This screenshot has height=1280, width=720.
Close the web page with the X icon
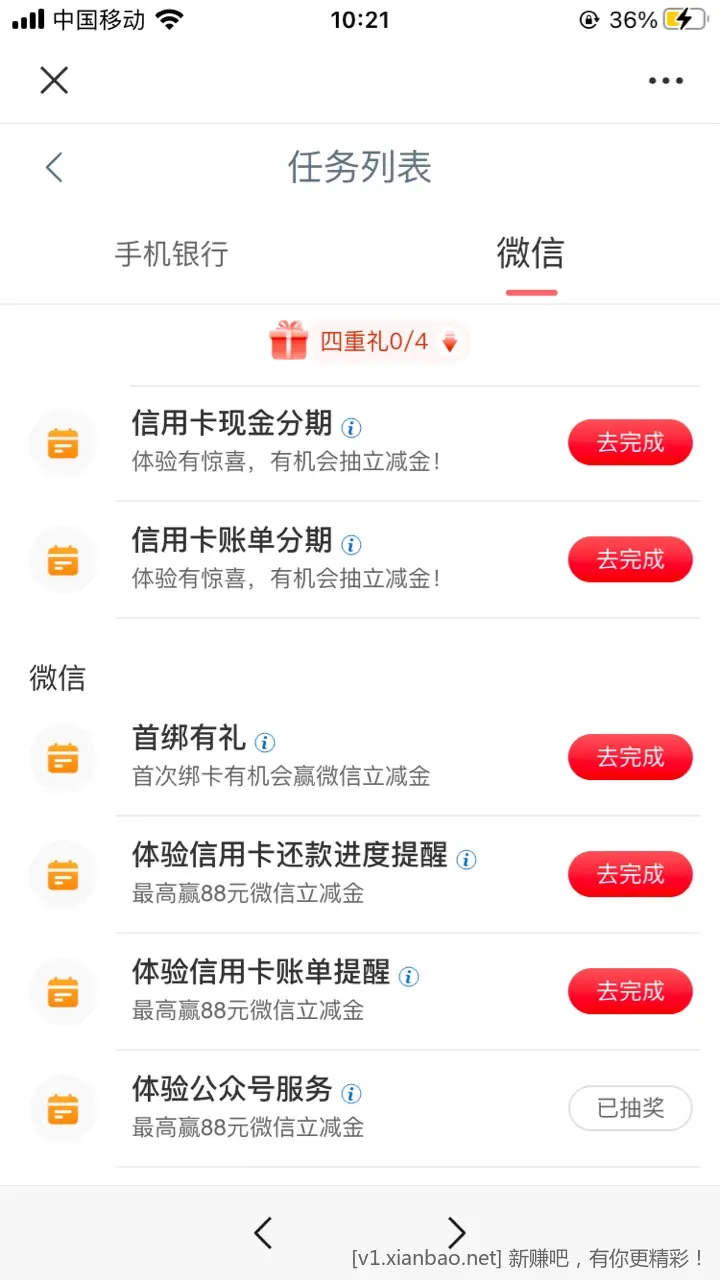tap(54, 80)
